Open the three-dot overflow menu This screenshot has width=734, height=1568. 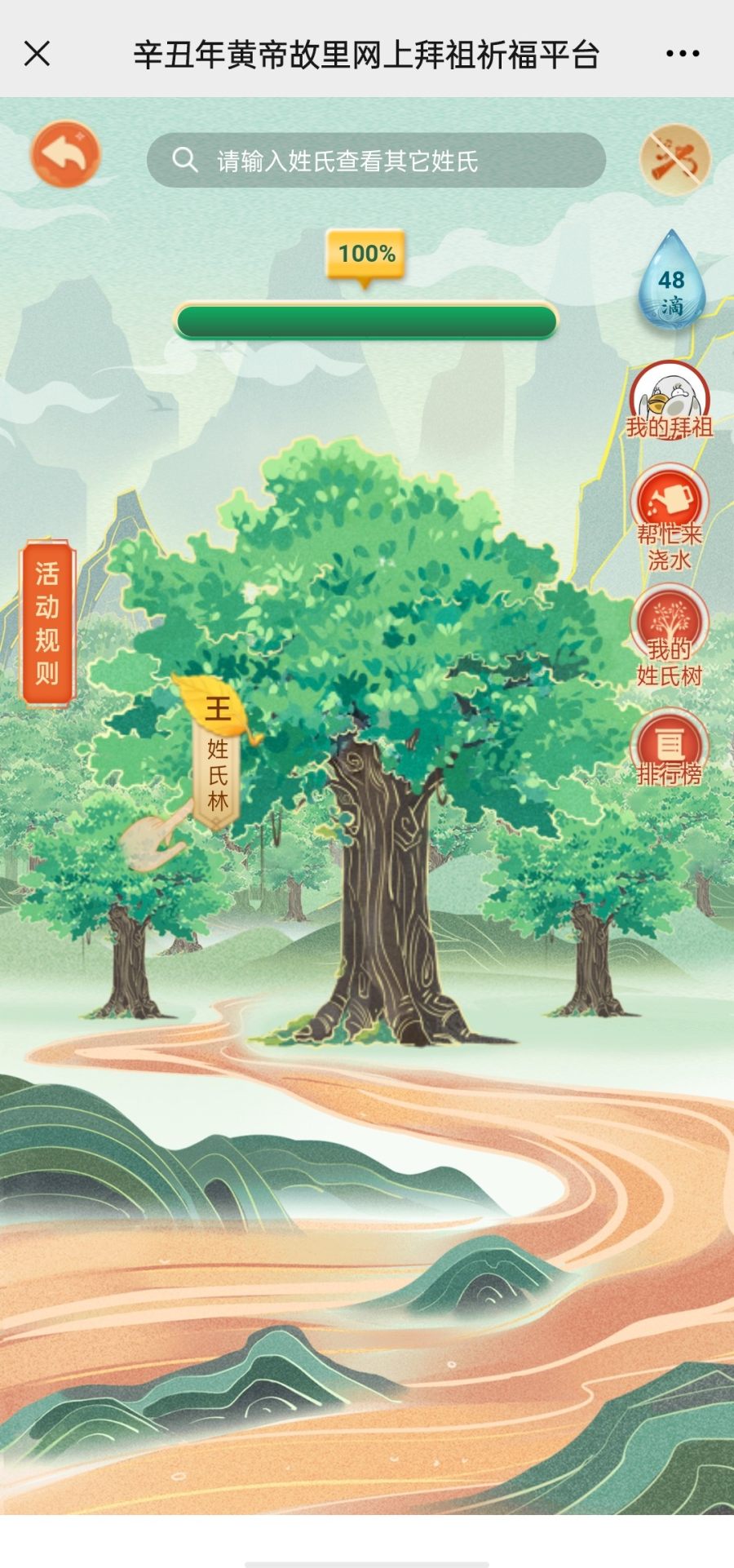pyautogui.click(x=683, y=54)
